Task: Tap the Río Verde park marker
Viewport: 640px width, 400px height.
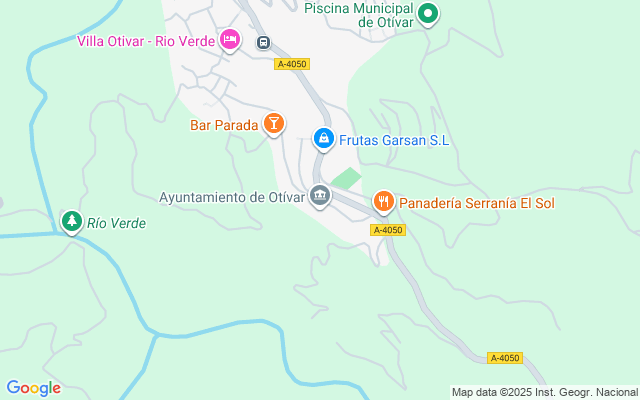Action: (x=71, y=221)
